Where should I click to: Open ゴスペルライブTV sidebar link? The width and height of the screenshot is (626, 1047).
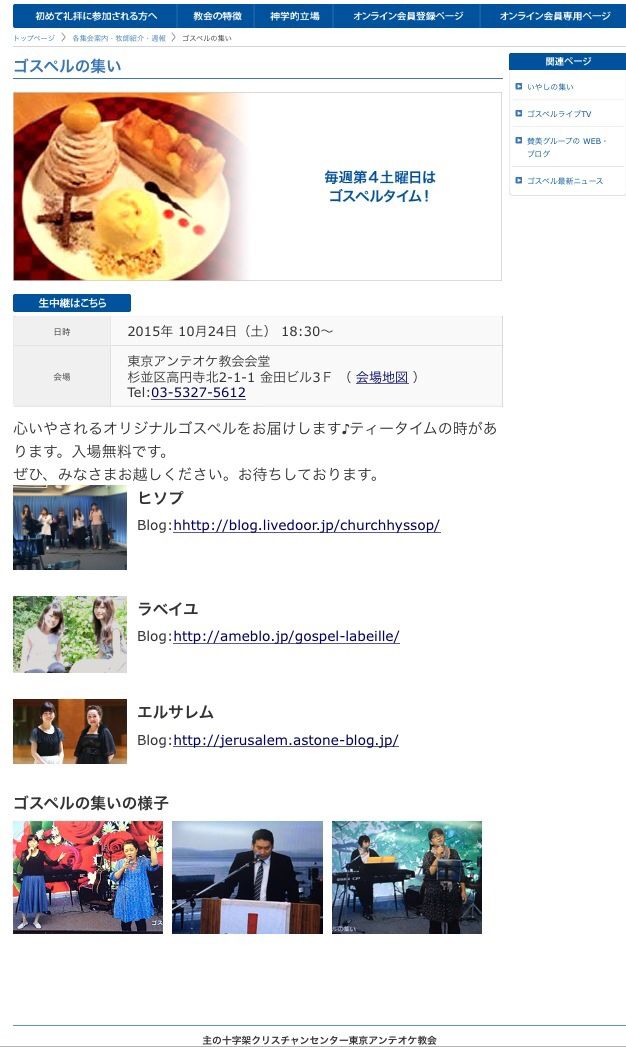[559, 114]
